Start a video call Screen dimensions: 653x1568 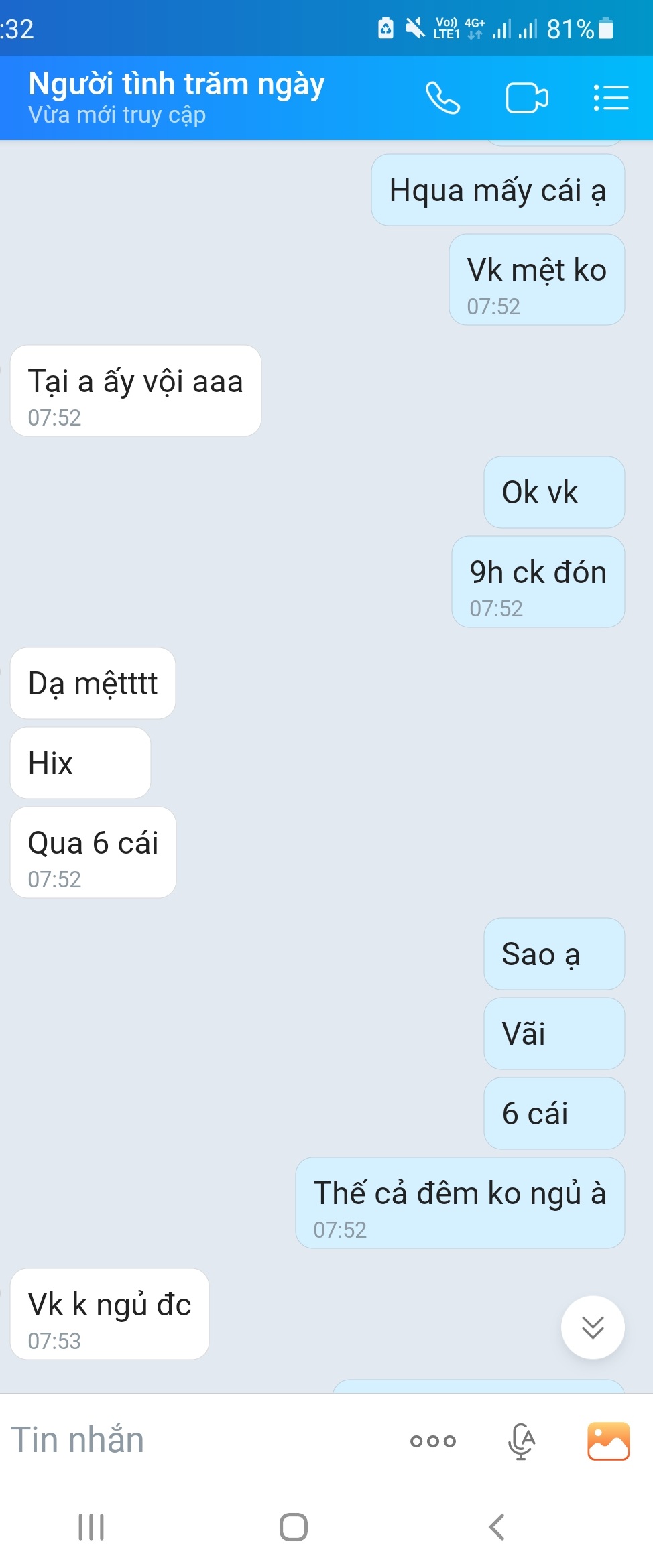526,98
